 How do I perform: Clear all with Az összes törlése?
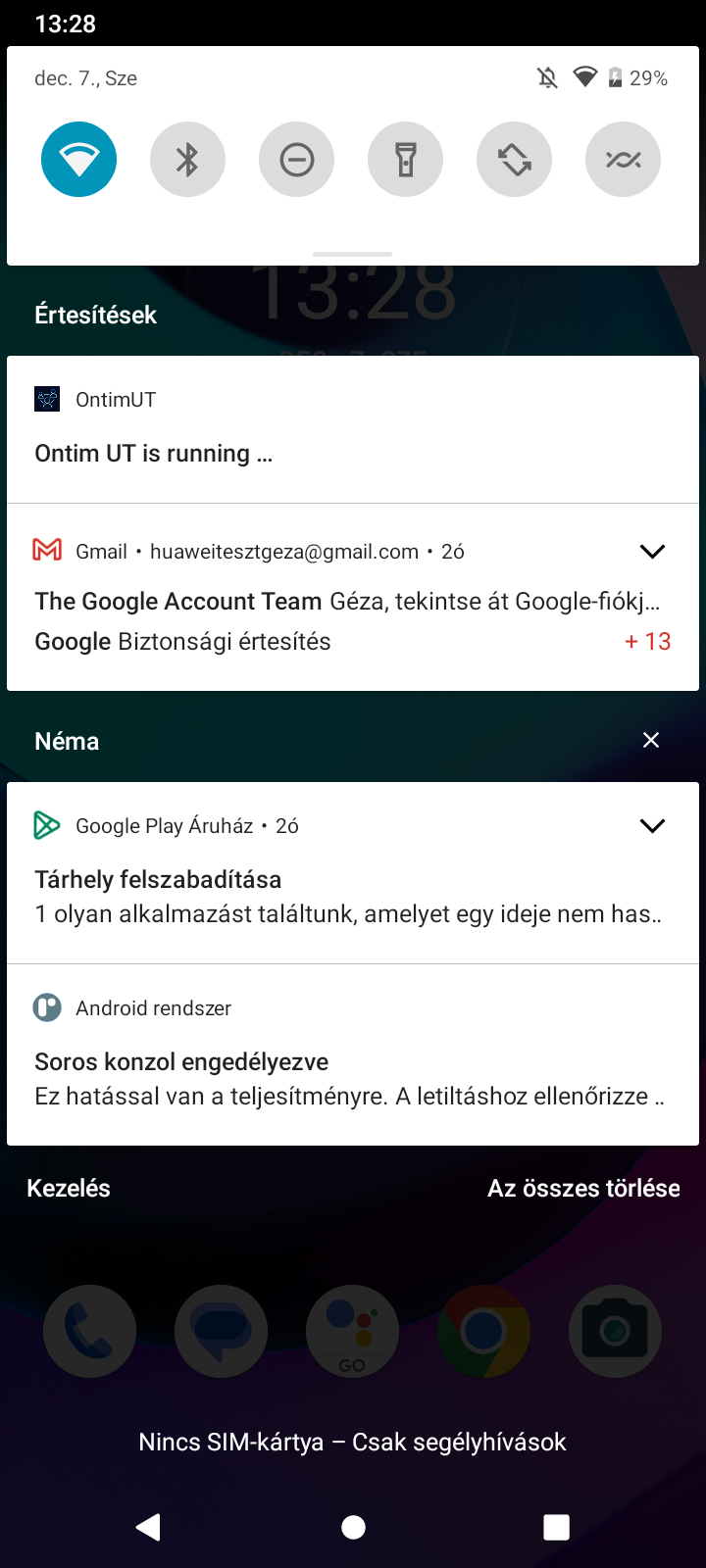pos(583,1188)
